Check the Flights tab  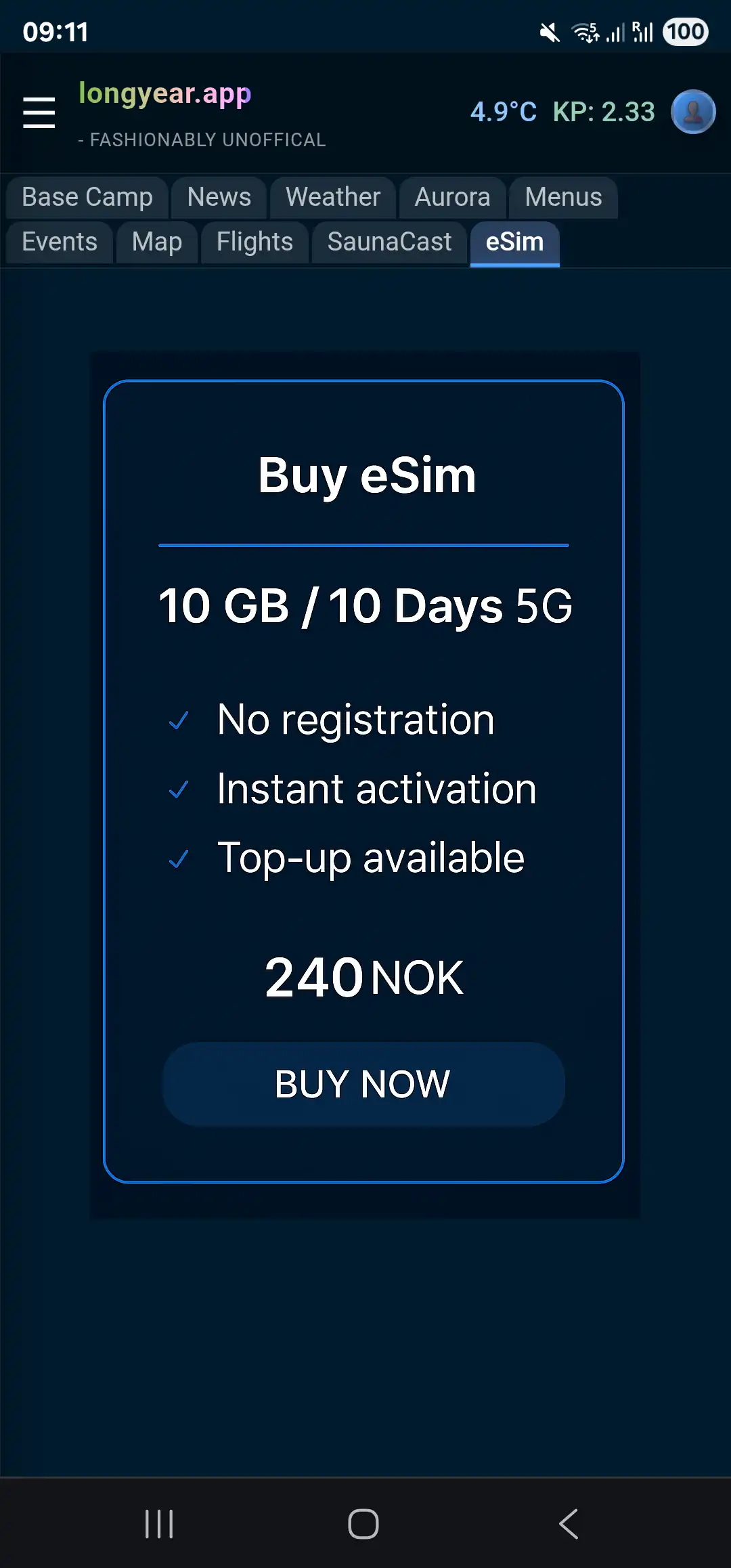254,242
